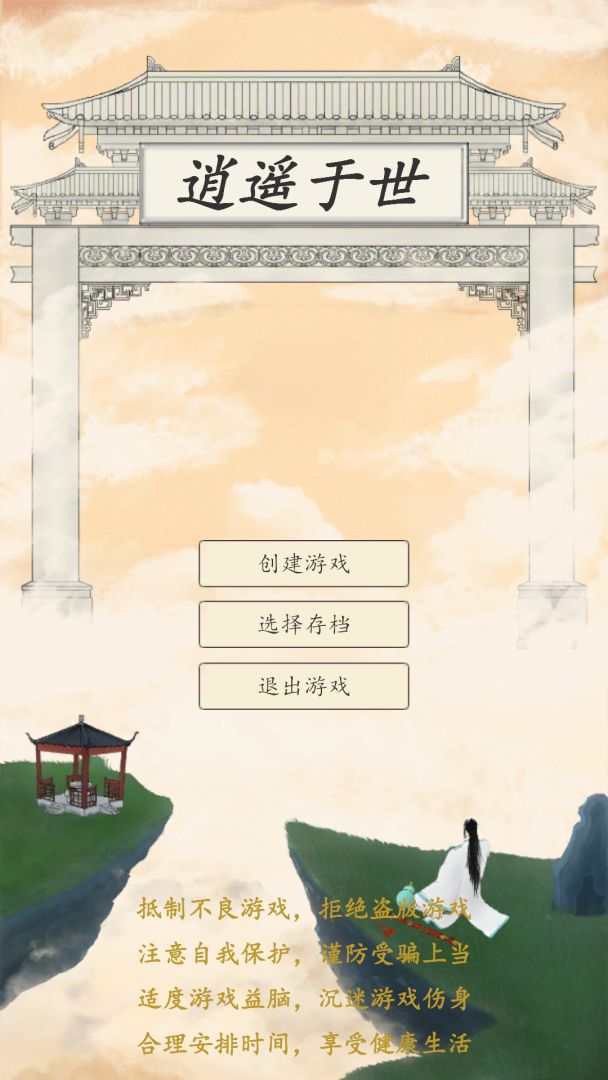Open 选择存档 to load a save
Screen dimensions: 608x1080
[x=303, y=624]
